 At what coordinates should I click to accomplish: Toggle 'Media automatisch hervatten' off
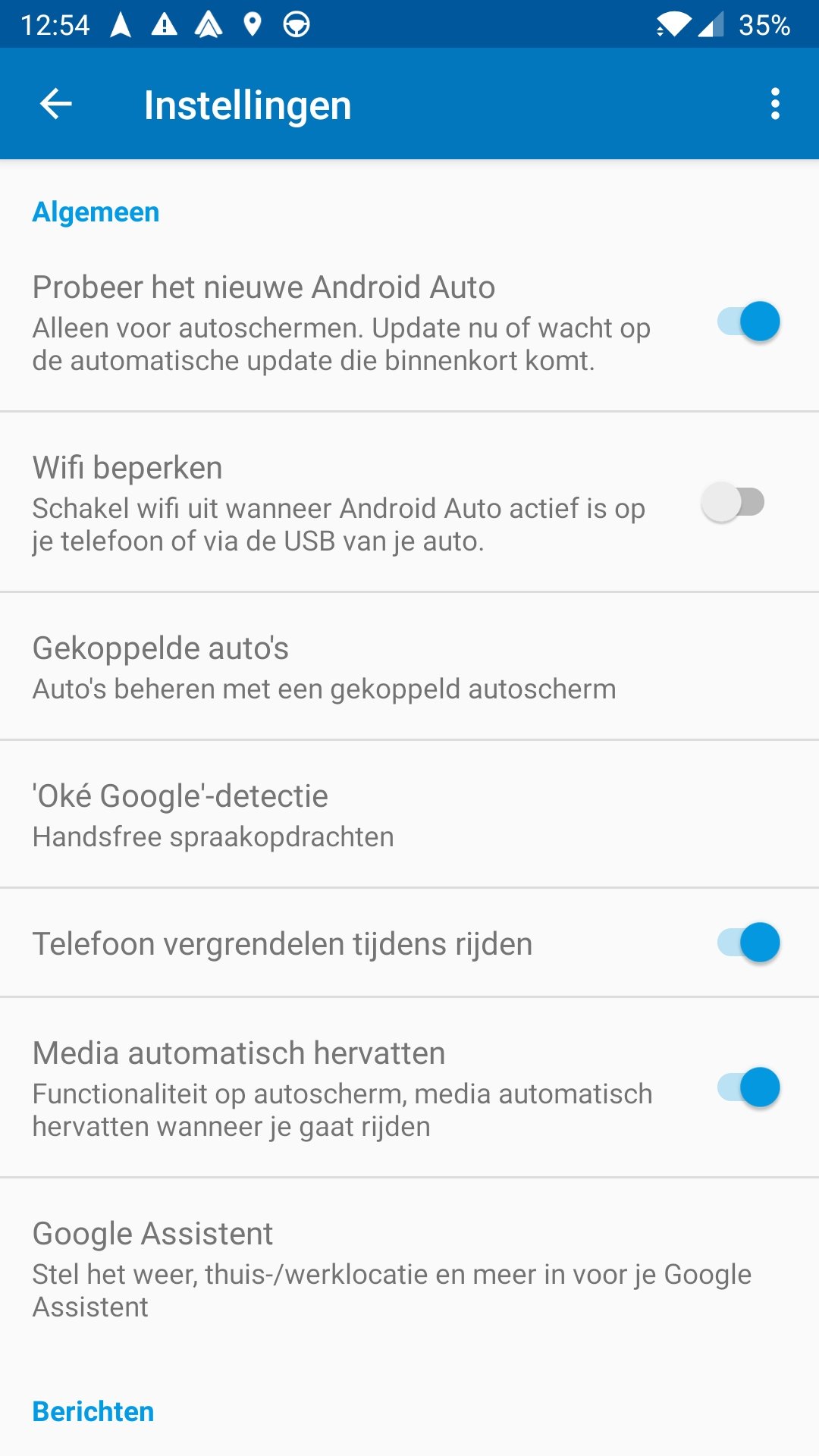point(748,1087)
